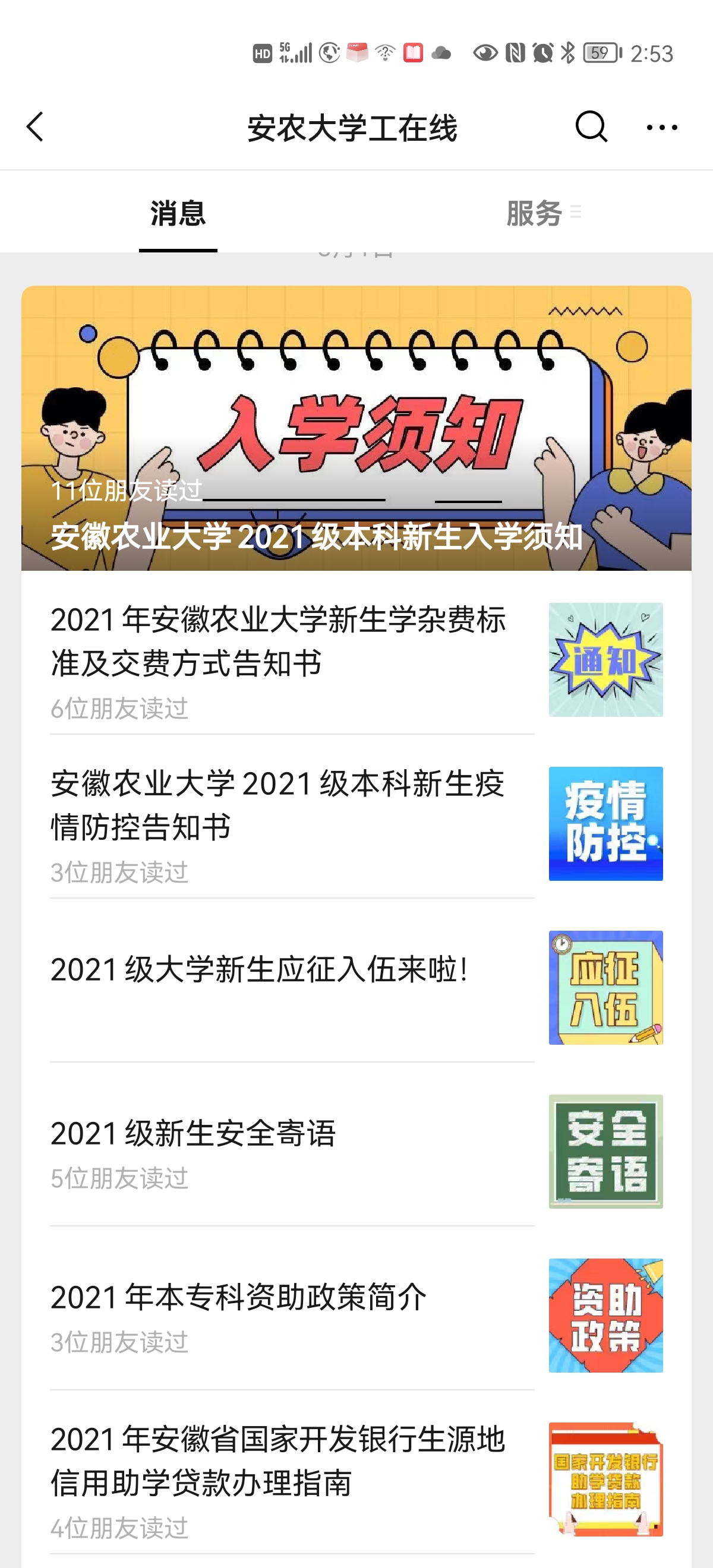The height and width of the screenshot is (1568, 713).
Task: Go back from 安农大学工在线
Action: [35, 127]
